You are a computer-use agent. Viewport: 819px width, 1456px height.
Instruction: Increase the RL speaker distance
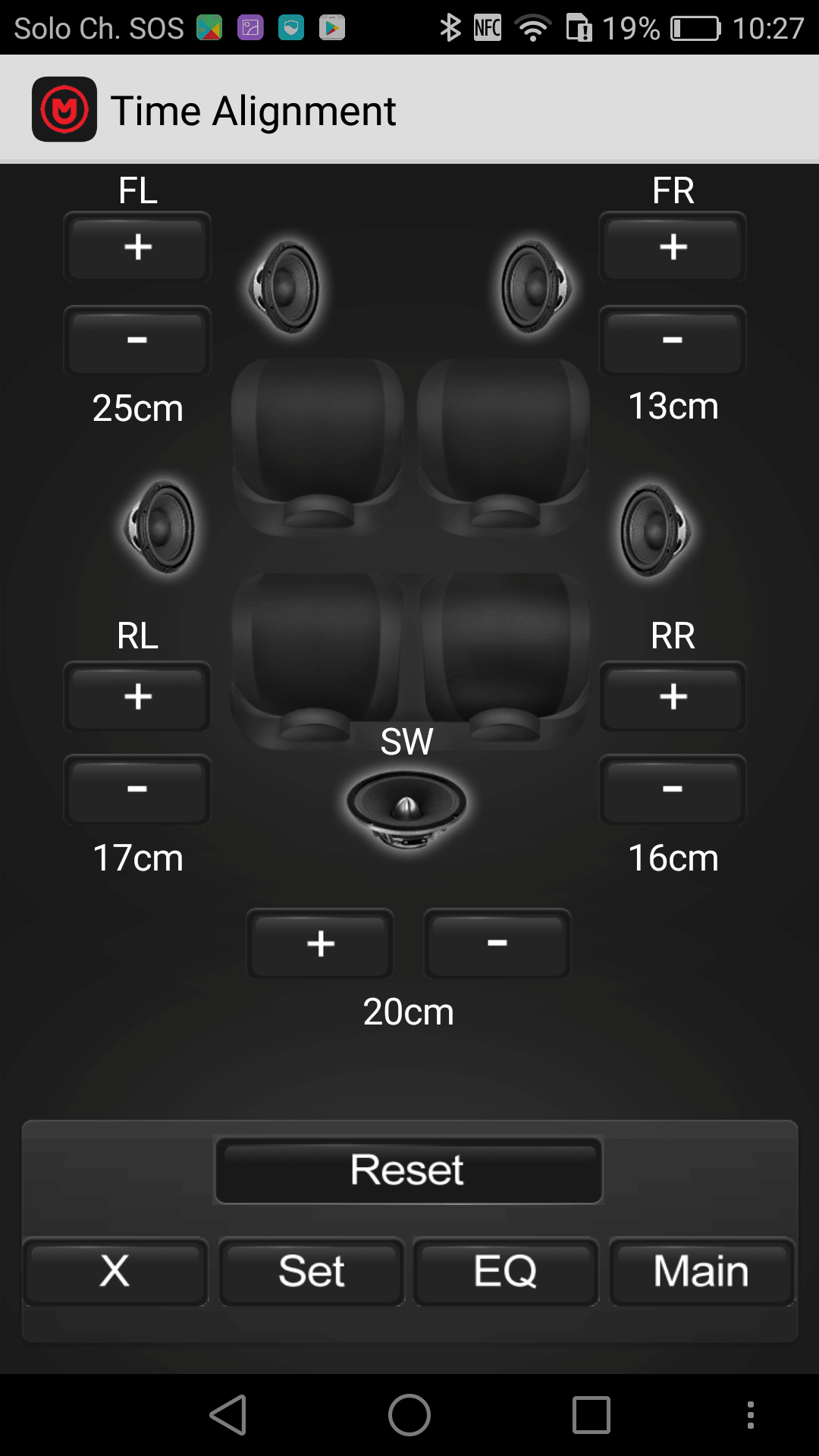(137, 697)
